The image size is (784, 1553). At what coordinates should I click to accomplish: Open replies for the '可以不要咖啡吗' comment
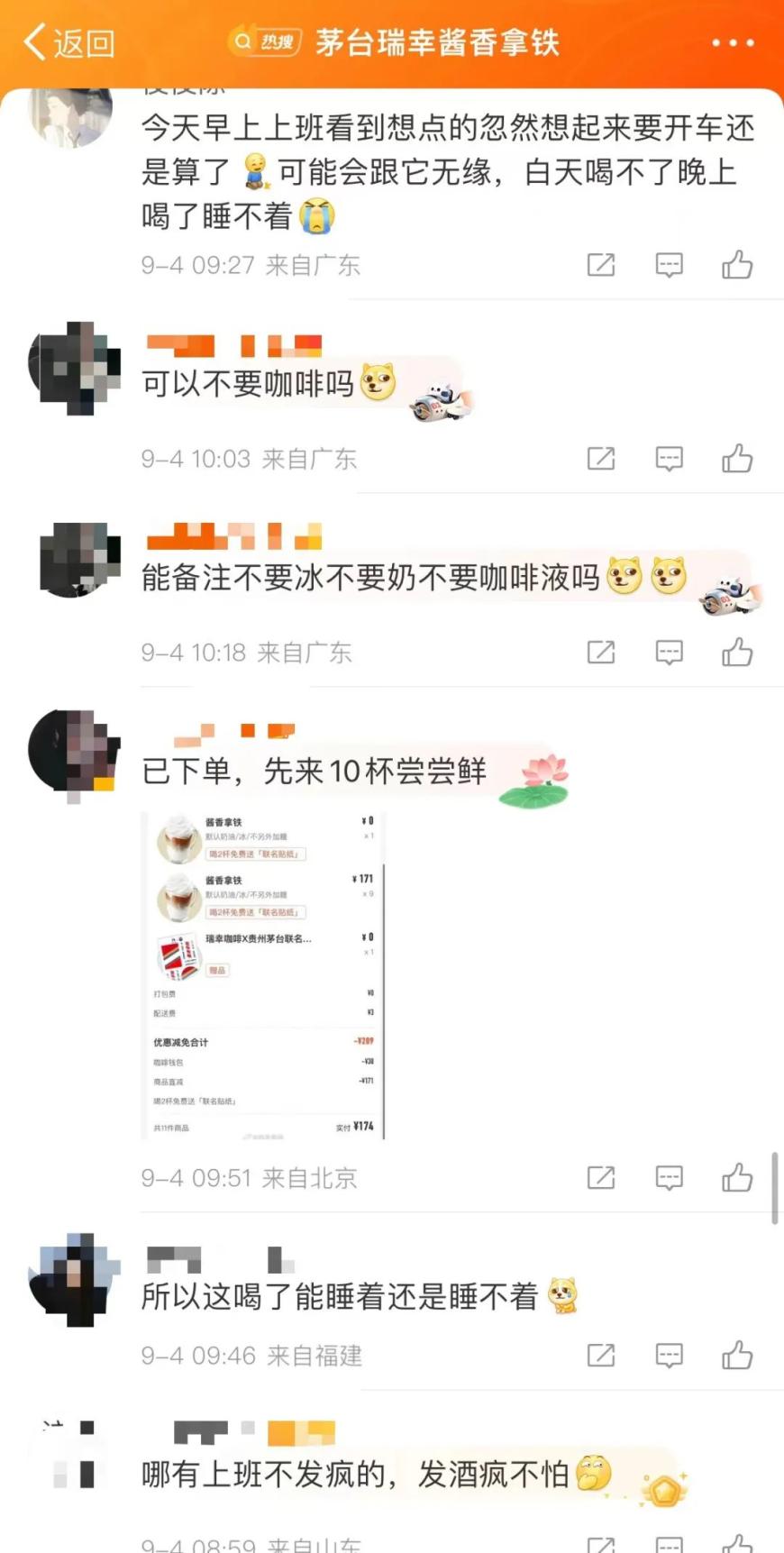pos(670,458)
